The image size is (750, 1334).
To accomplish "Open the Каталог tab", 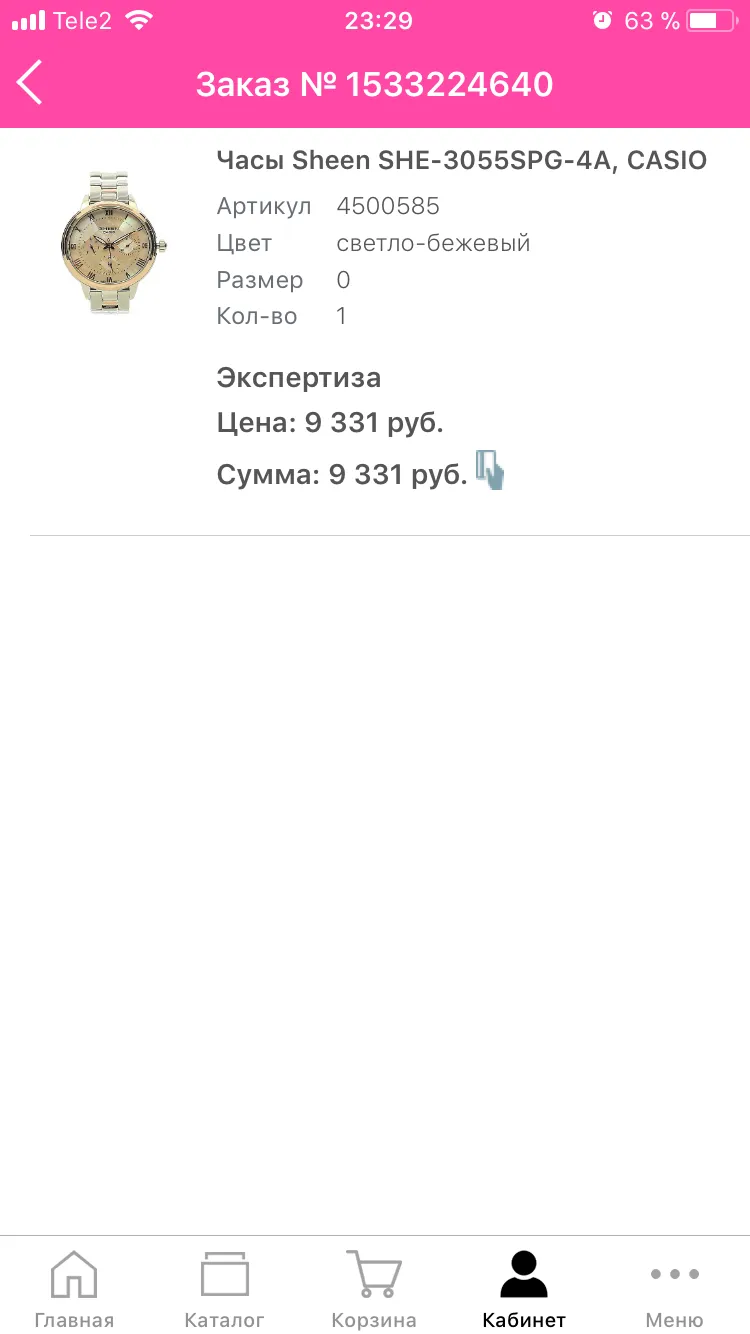I will click(224, 1289).
